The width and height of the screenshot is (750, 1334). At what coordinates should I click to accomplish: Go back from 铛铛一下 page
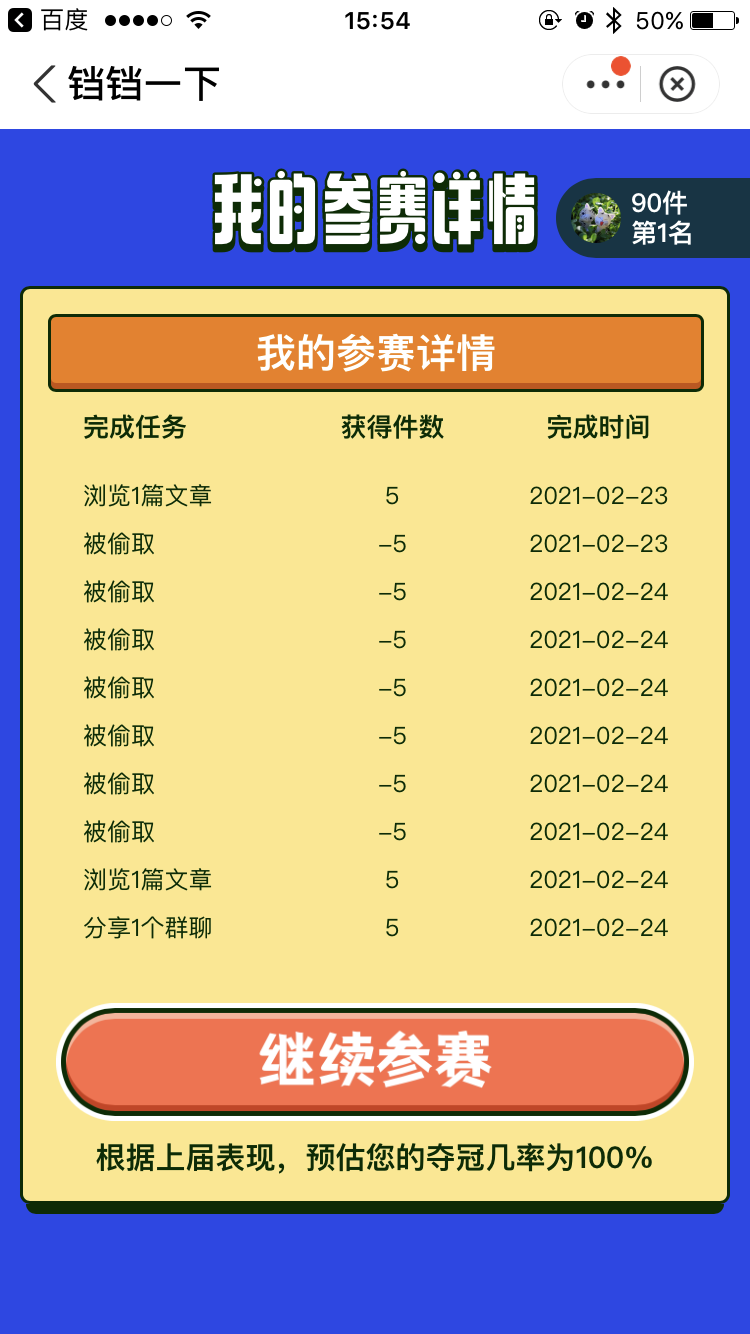point(44,84)
